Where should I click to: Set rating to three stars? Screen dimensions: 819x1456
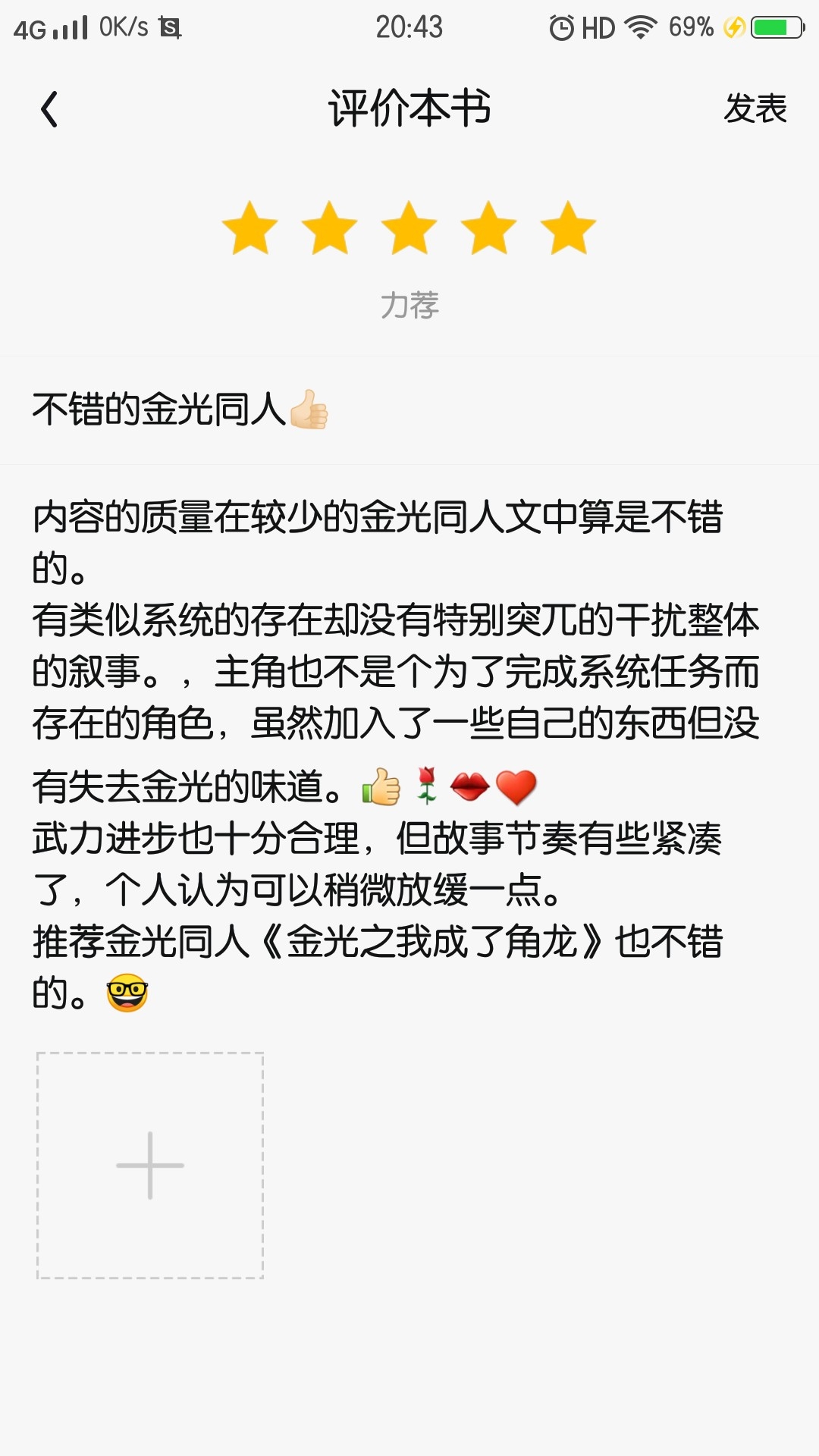409,227
